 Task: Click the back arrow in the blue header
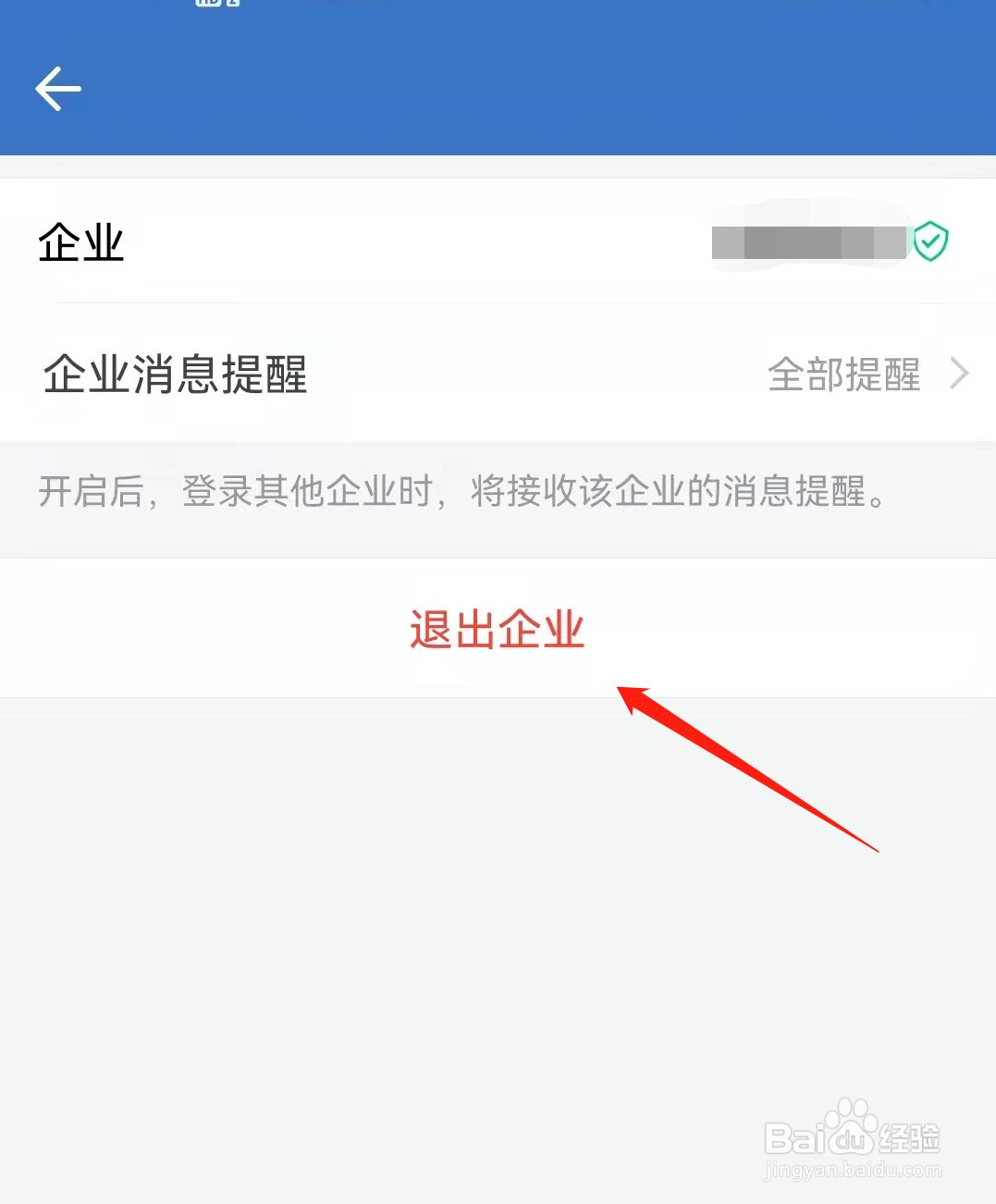[57, 89]
